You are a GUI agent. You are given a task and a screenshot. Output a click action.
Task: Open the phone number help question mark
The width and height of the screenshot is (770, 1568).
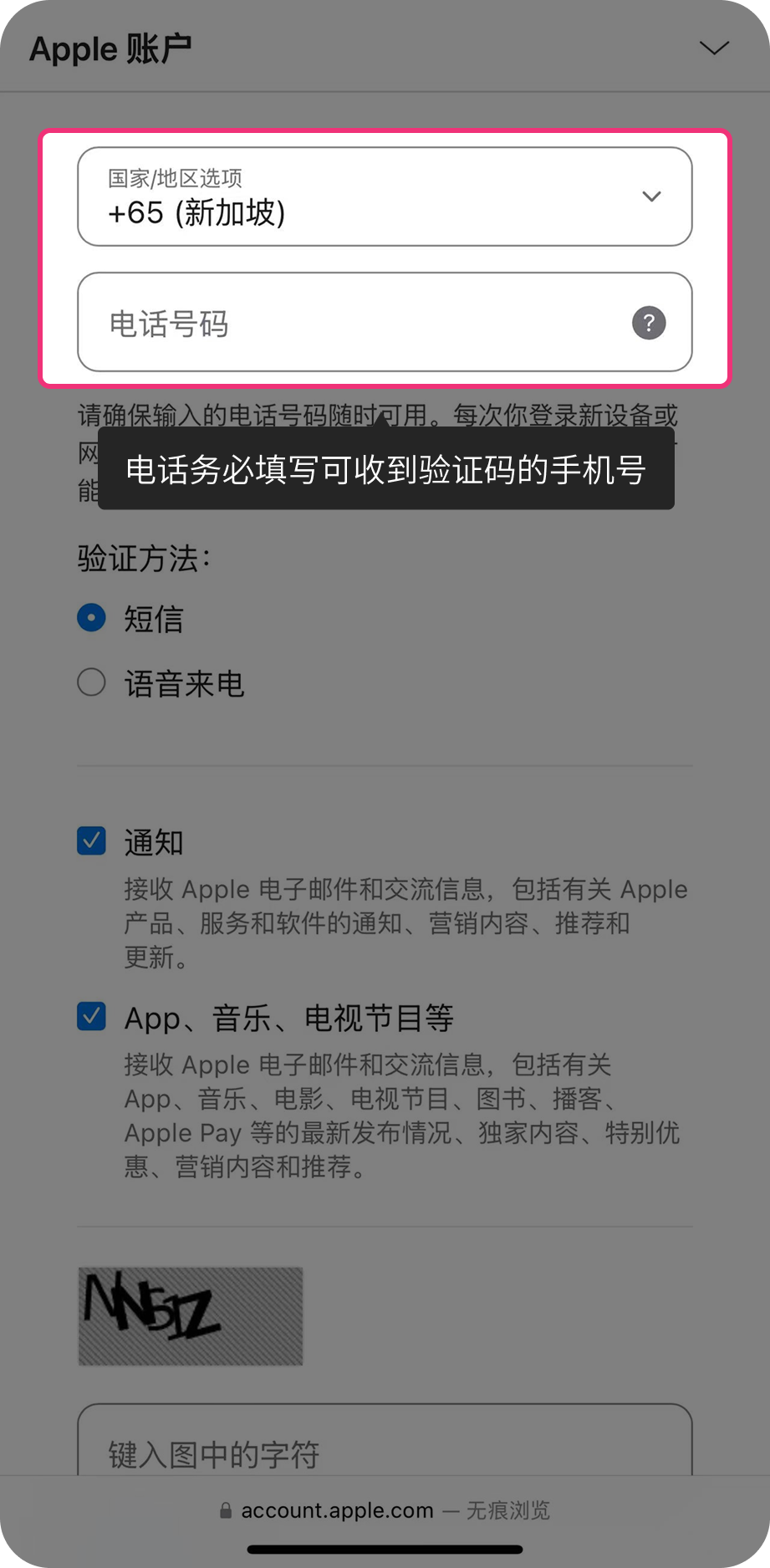click(x=649, y=323)
